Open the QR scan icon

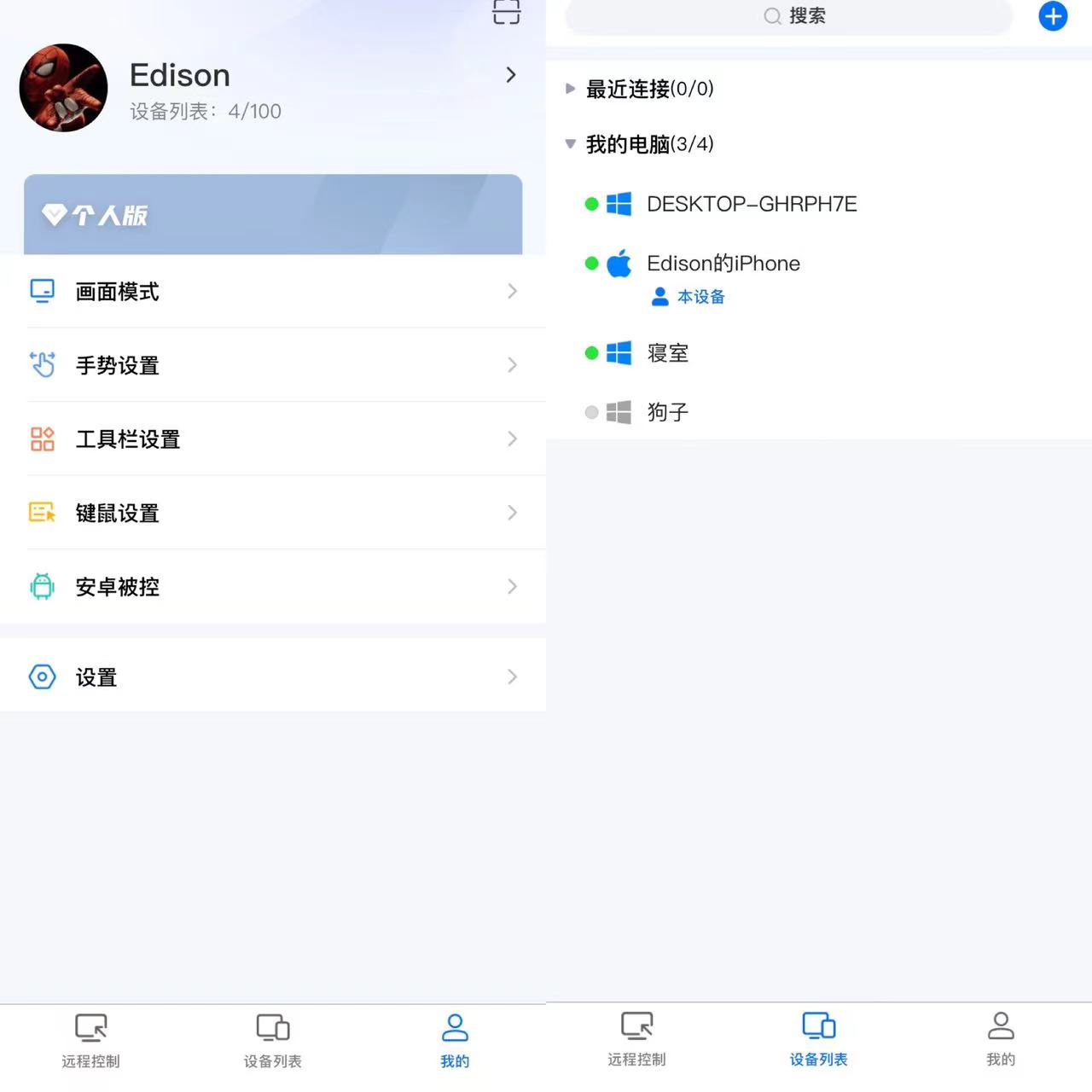tap(506, 12)
